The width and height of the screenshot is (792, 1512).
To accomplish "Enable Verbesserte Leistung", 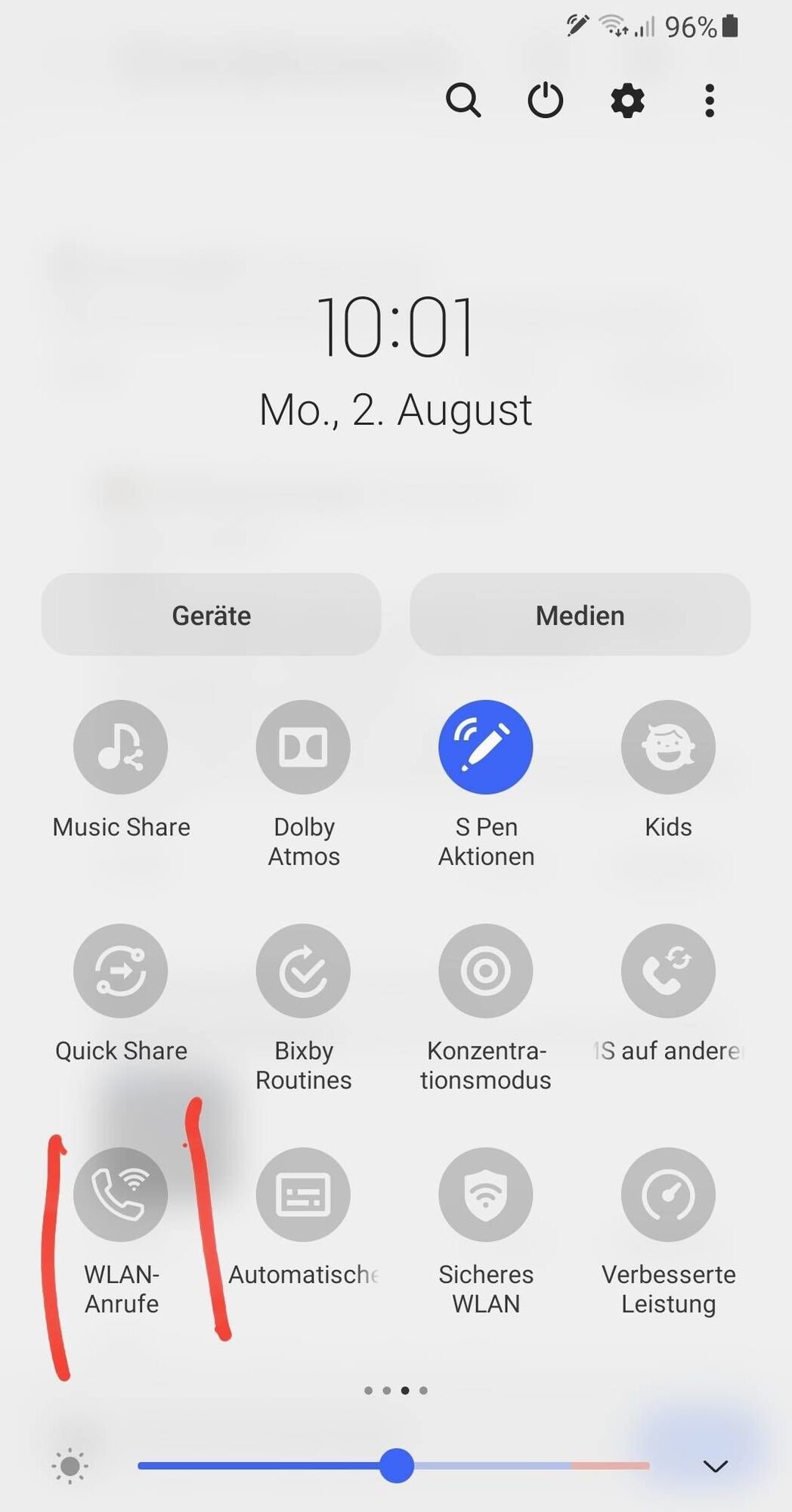I will pyautogui.click(x=668, y=1194).
